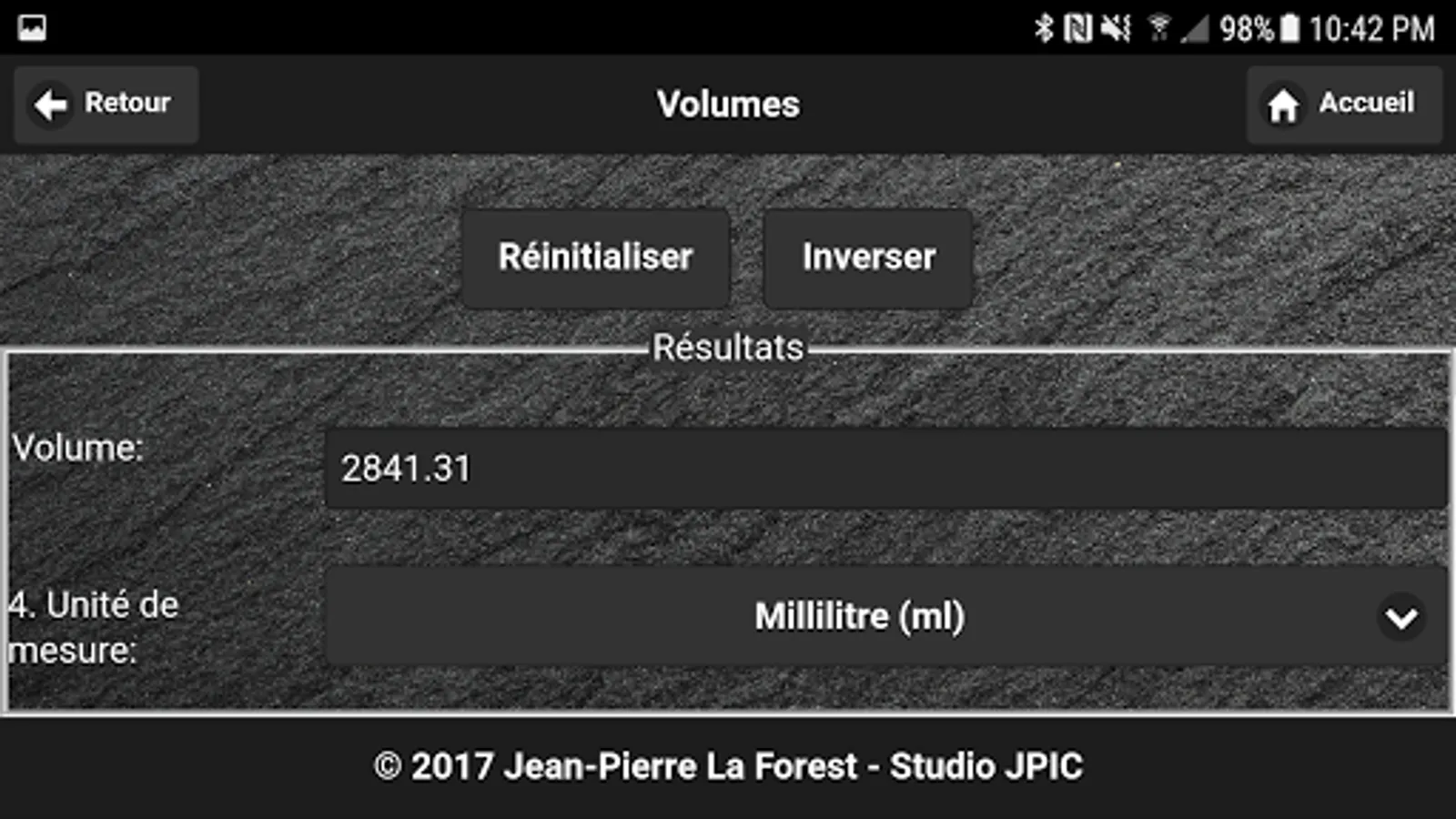Go back with the Retour button
This screenshot has width=1456, height=819.
point(106,104)
